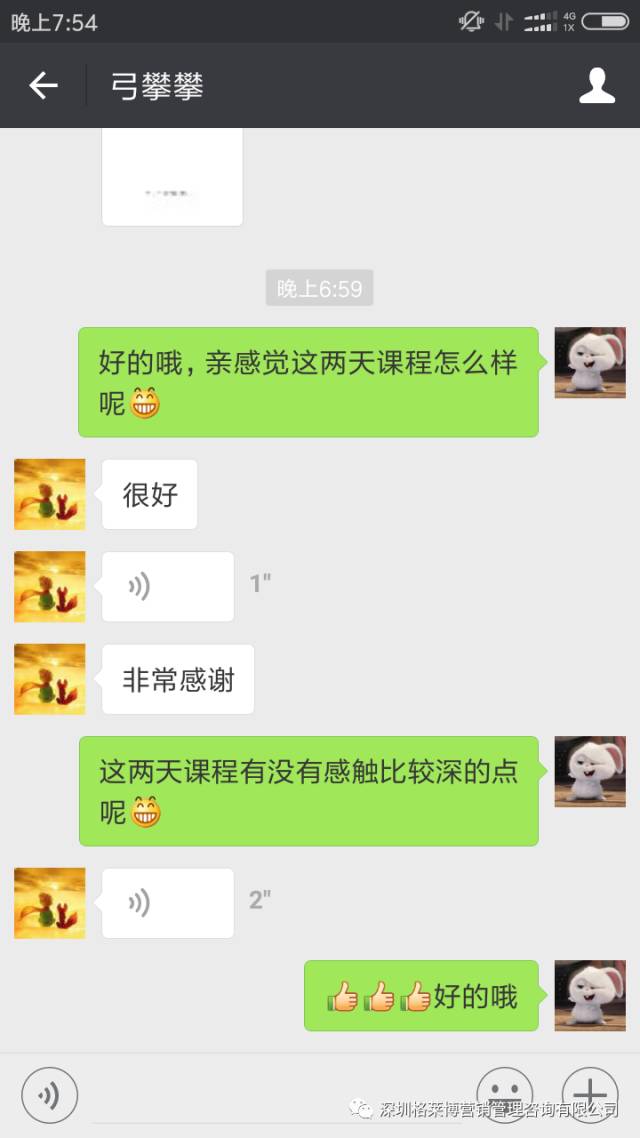The image size is (640, 1138).
Task: Tap the rabbit avatar beside 👍👍👍好的哦
Action: point(590,995)
